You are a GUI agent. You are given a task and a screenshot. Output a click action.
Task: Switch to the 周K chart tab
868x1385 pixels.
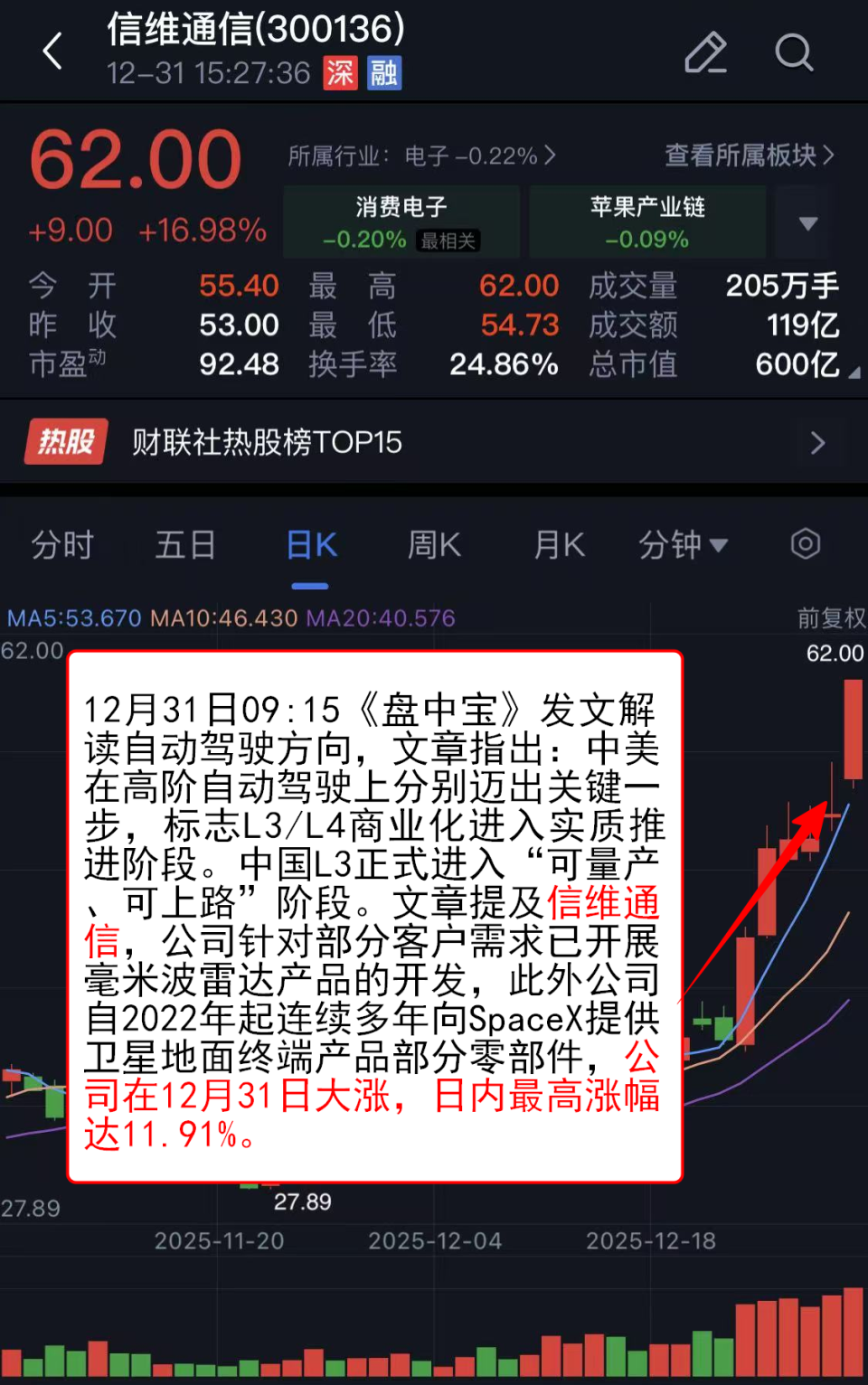(433, 544)
